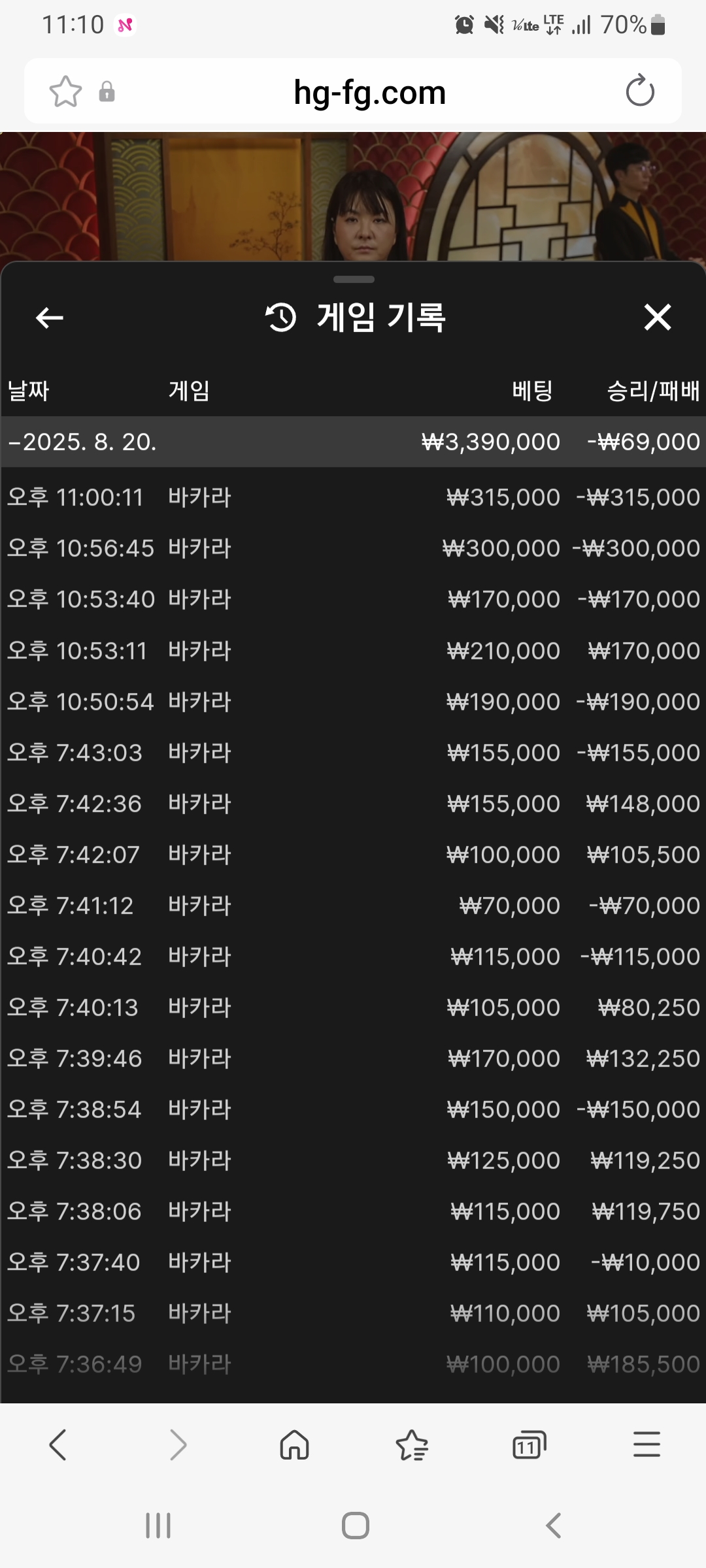Screen dimensions: 706x1568
Task: Open the browser bookmarks list
Action: (412, 1445)
